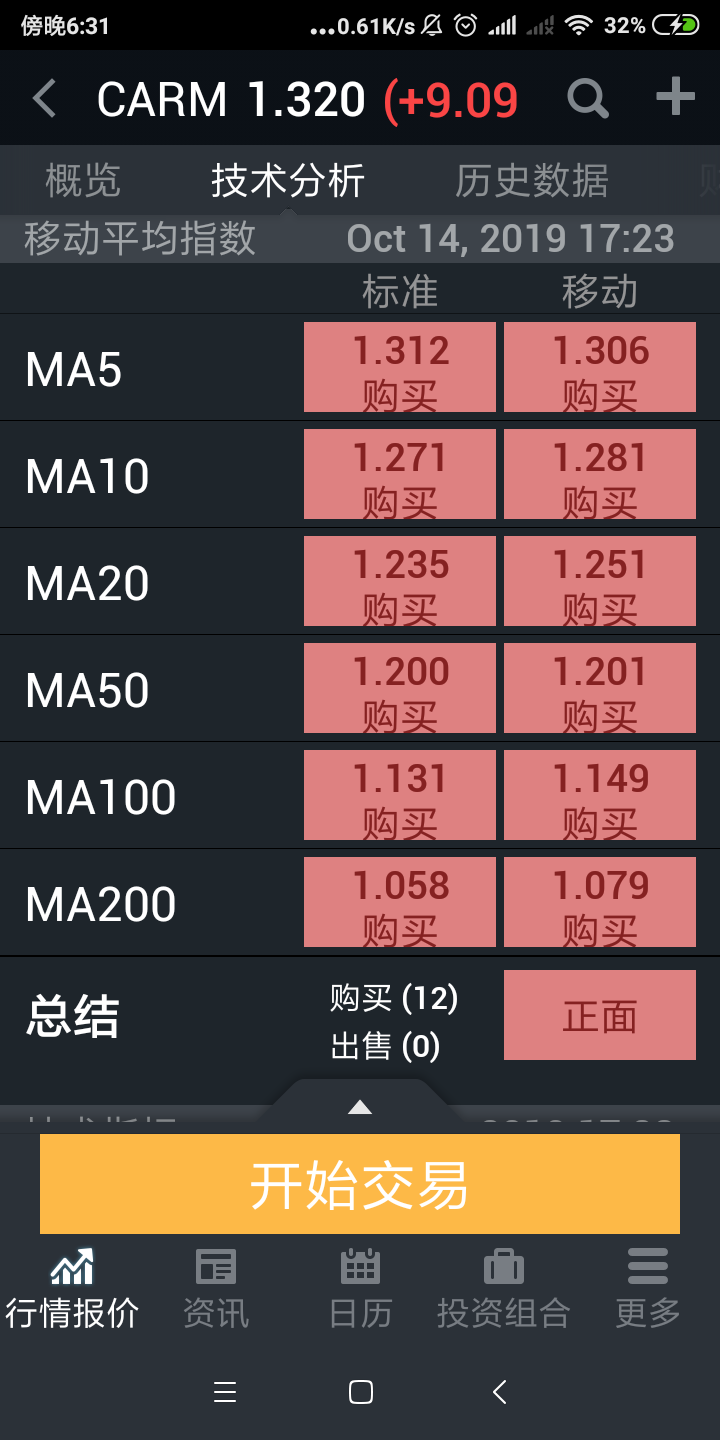Open the search magnifier icon
This screenshot has width=720, height=1440.
pos(588,99)
